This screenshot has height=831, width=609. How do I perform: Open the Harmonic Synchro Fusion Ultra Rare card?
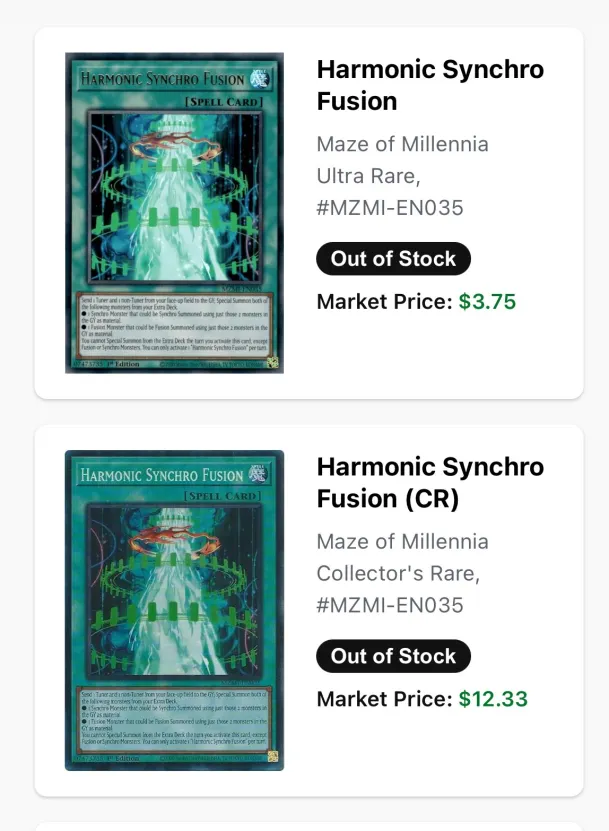coord(429,85)
